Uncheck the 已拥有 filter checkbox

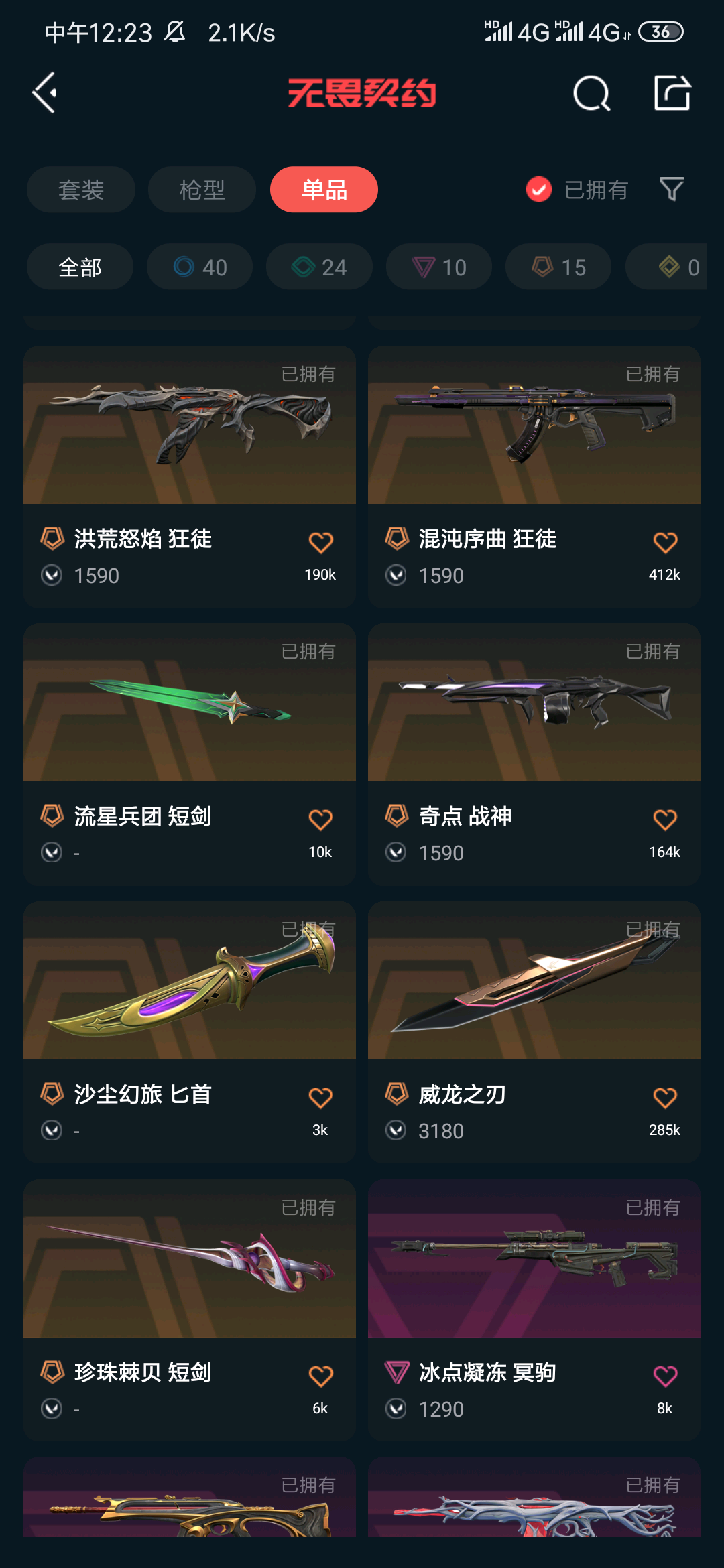click(539, 190)
